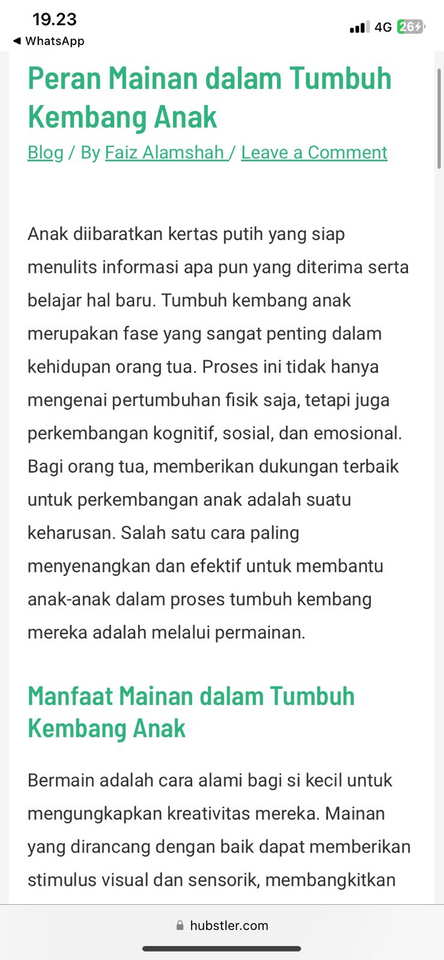Open the Blog category link
The image size is (444, 960).
click(45, 152)
